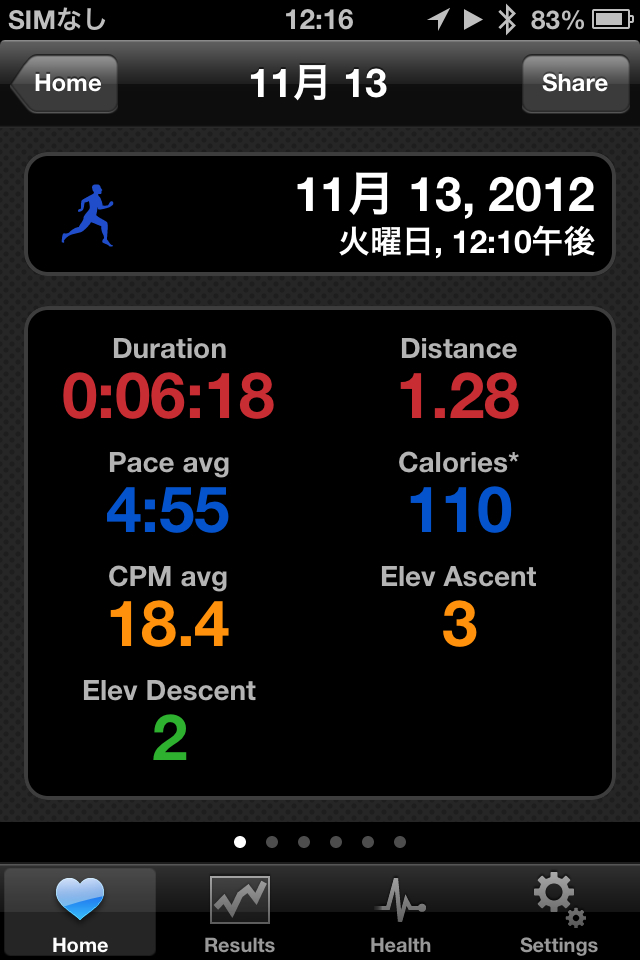640x960 pixels.
Task: Open the Health tab
Action: coord(400,912)
